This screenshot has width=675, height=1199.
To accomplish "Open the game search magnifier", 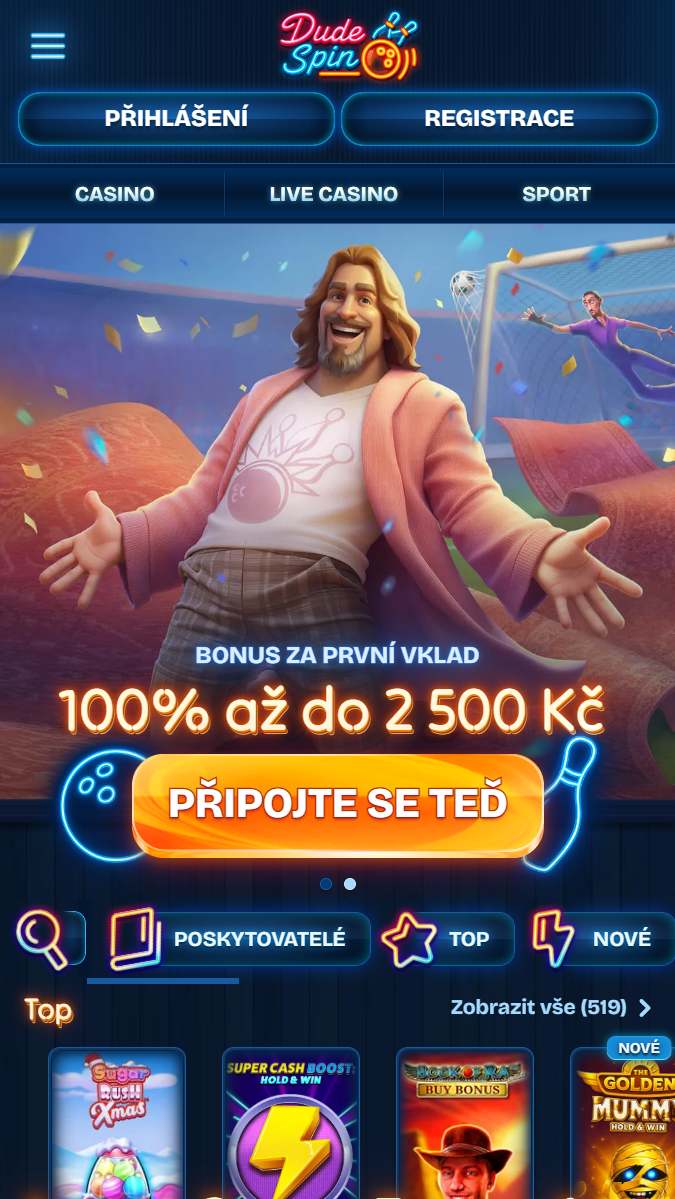I will [x=47, y=938].
